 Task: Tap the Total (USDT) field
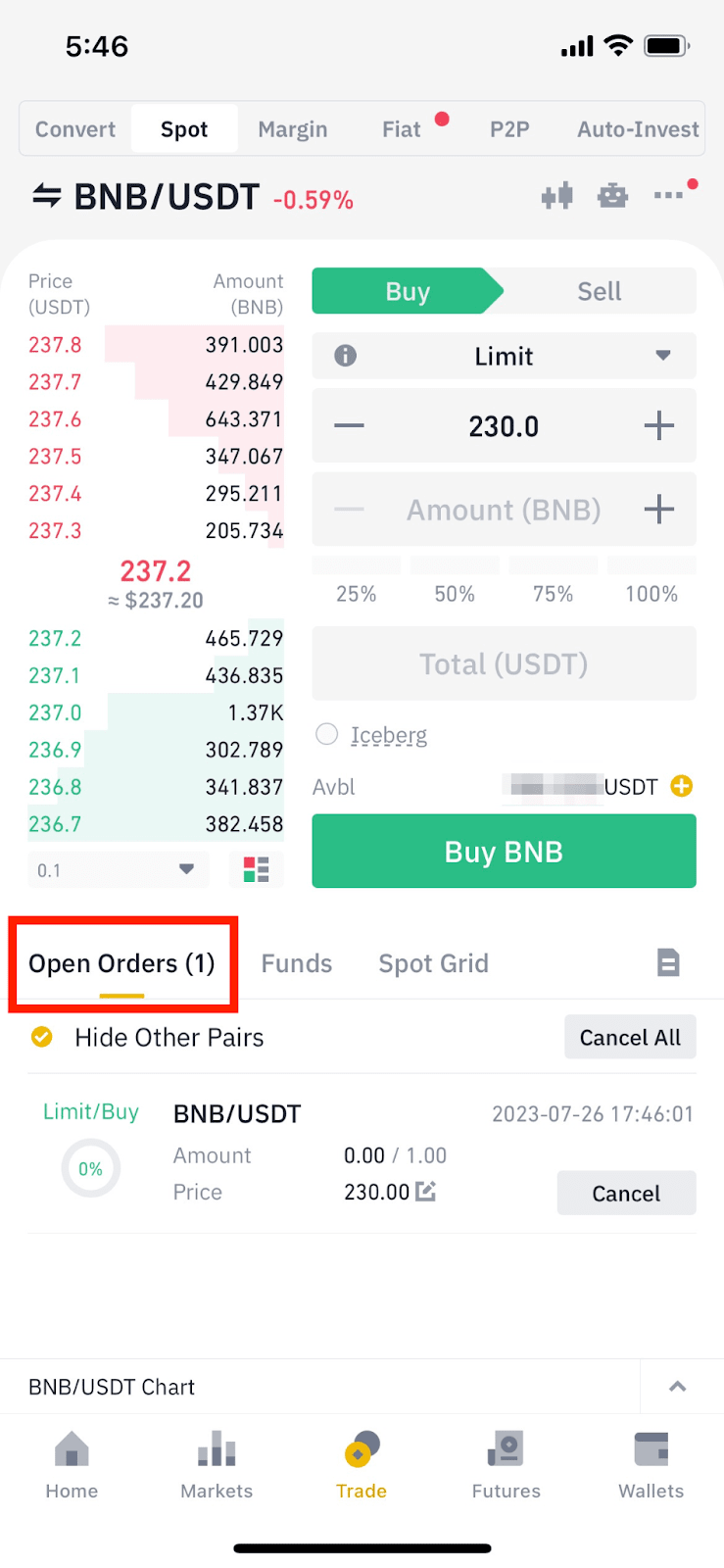tap(504, 663)
